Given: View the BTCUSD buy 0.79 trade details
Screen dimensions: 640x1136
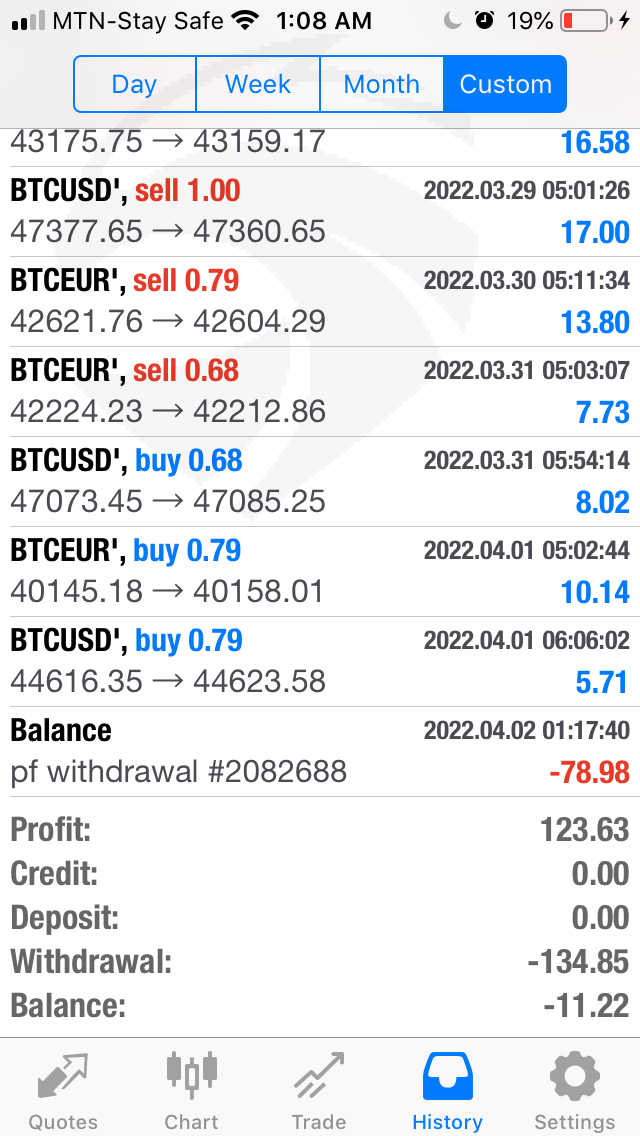Looking at the screenshot, I should click(x=320, y=662).
